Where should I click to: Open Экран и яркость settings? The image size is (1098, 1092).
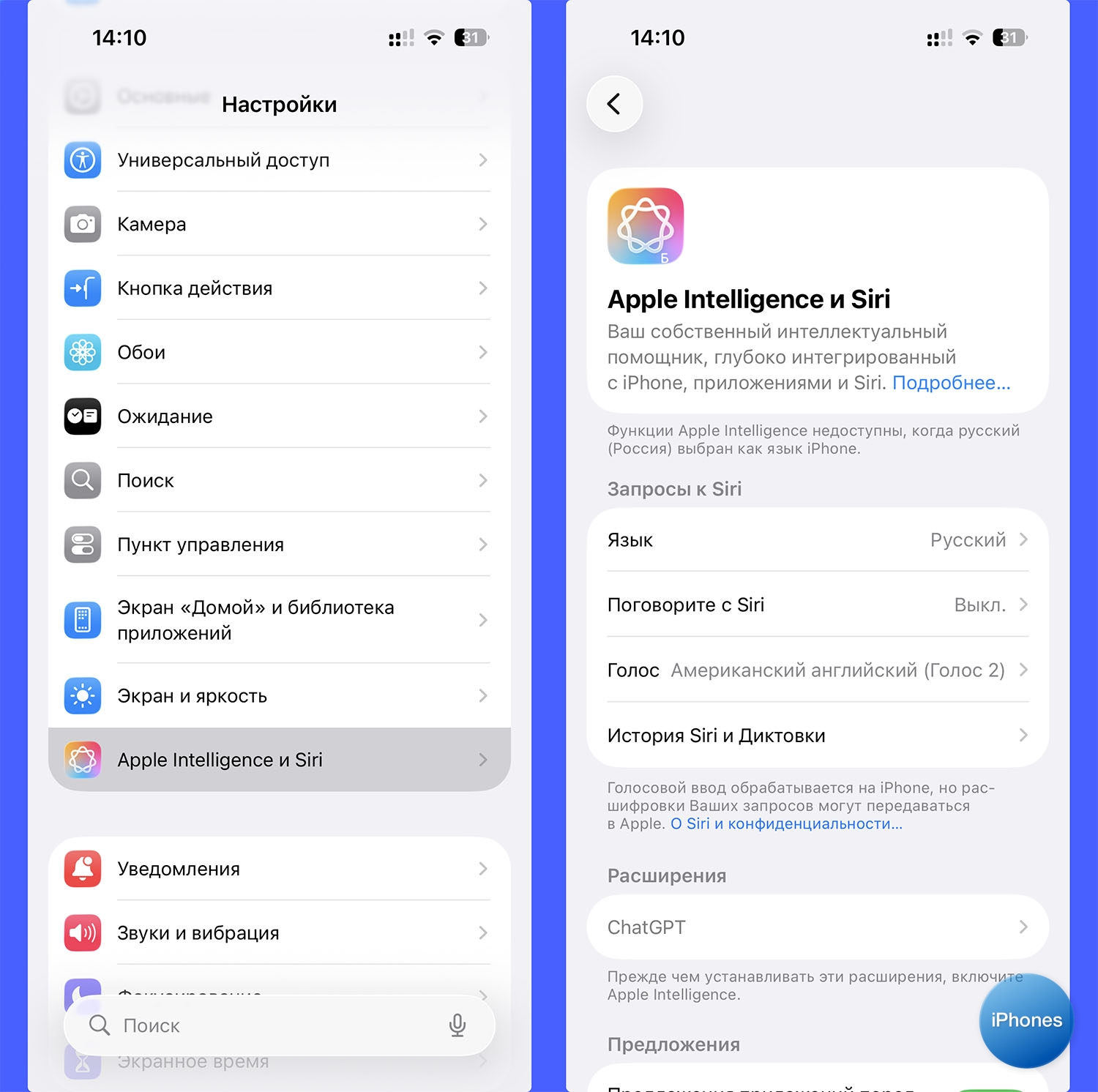278,696
